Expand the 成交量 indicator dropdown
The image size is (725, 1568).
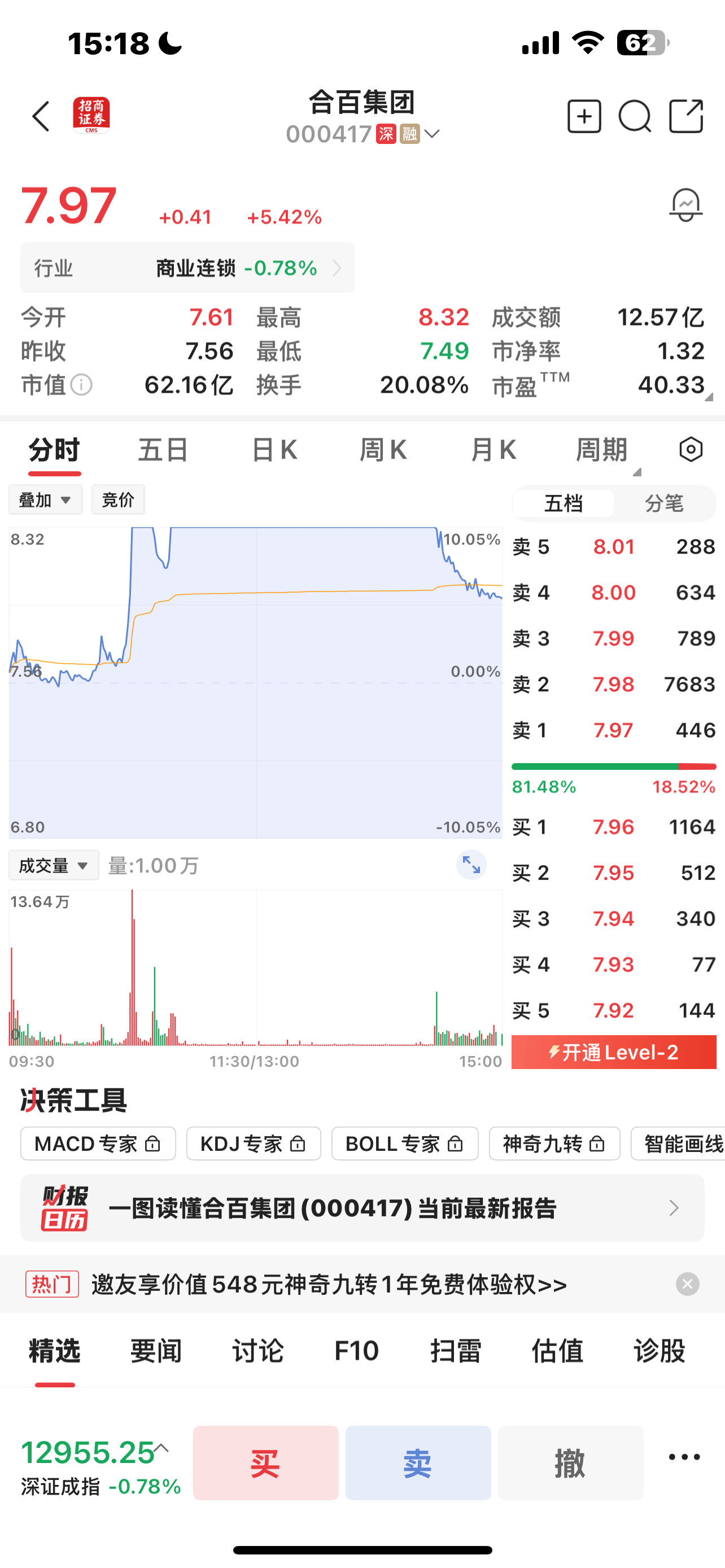coord(54,865)
